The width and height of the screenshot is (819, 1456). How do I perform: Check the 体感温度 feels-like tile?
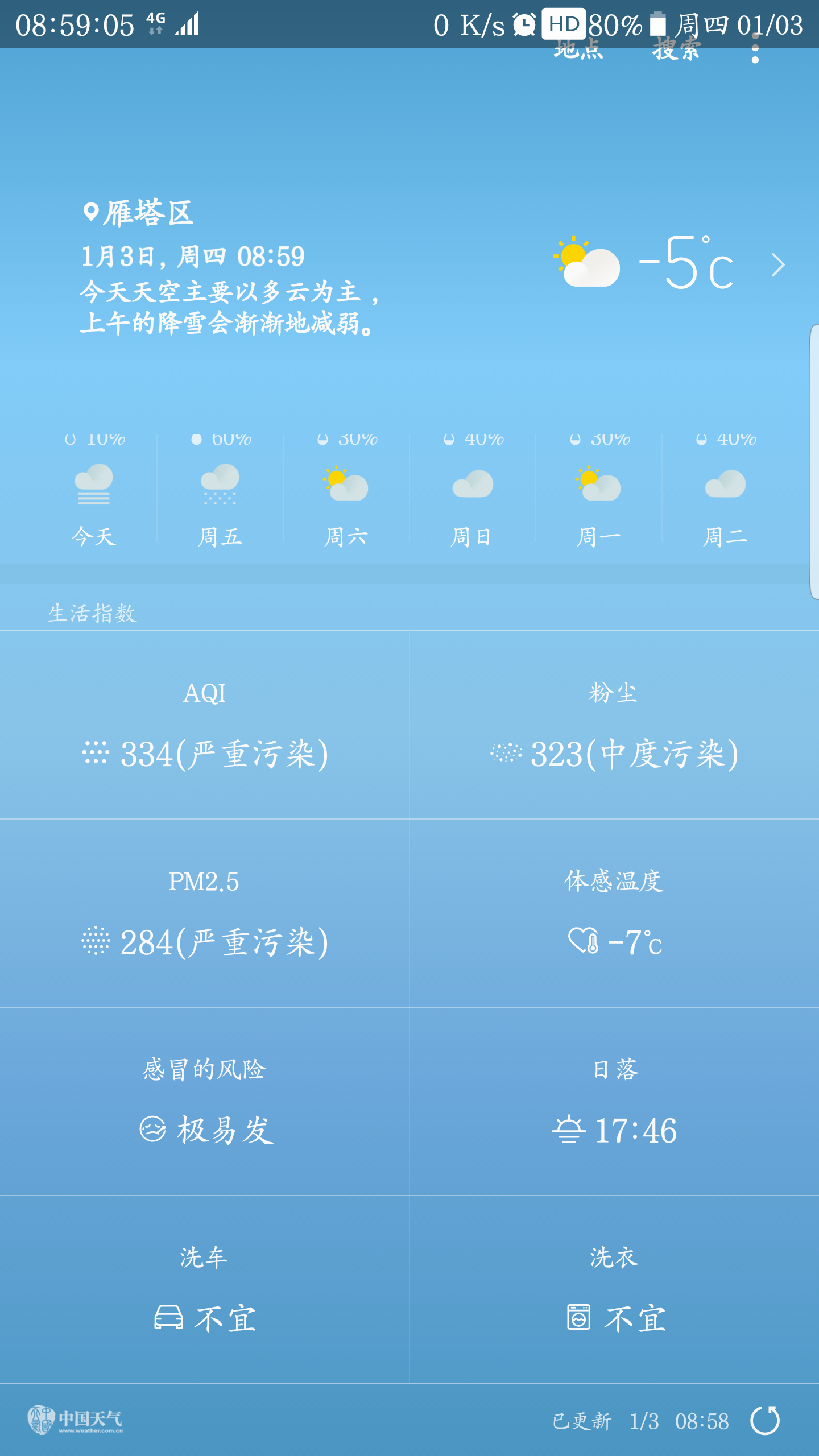(x=614, y=913)
